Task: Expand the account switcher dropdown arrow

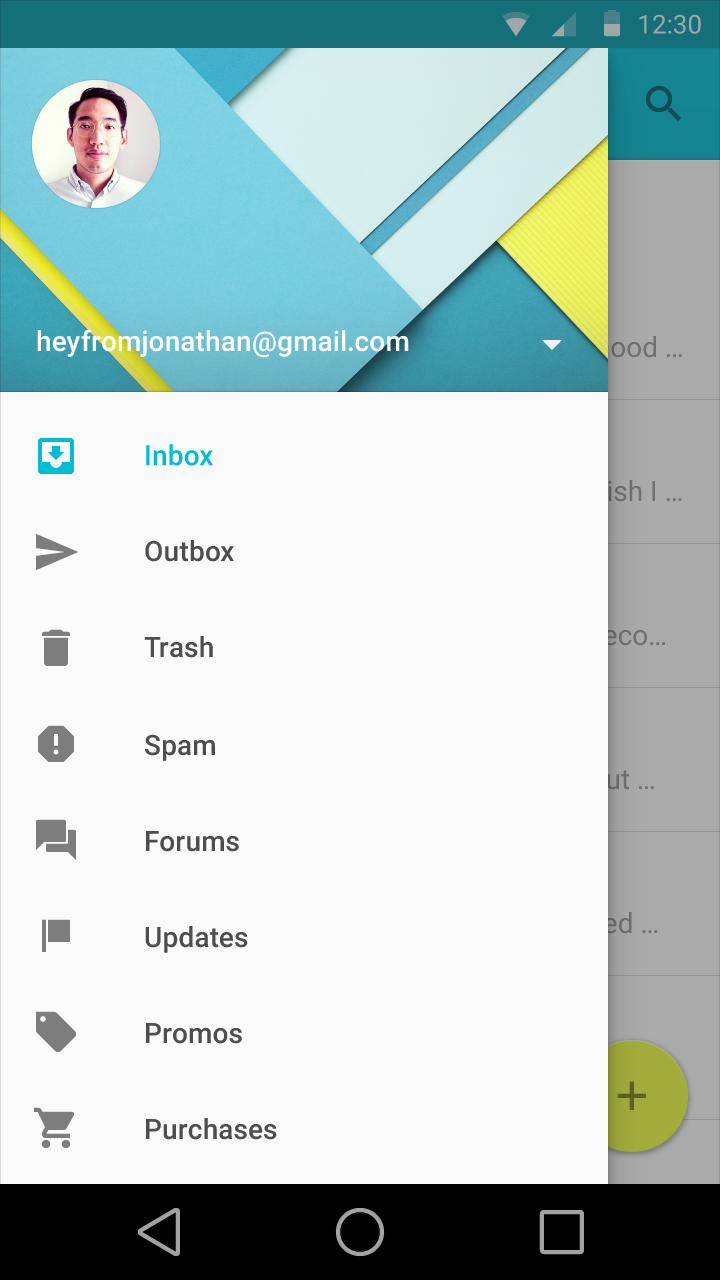Action: (x=551, y=345)
